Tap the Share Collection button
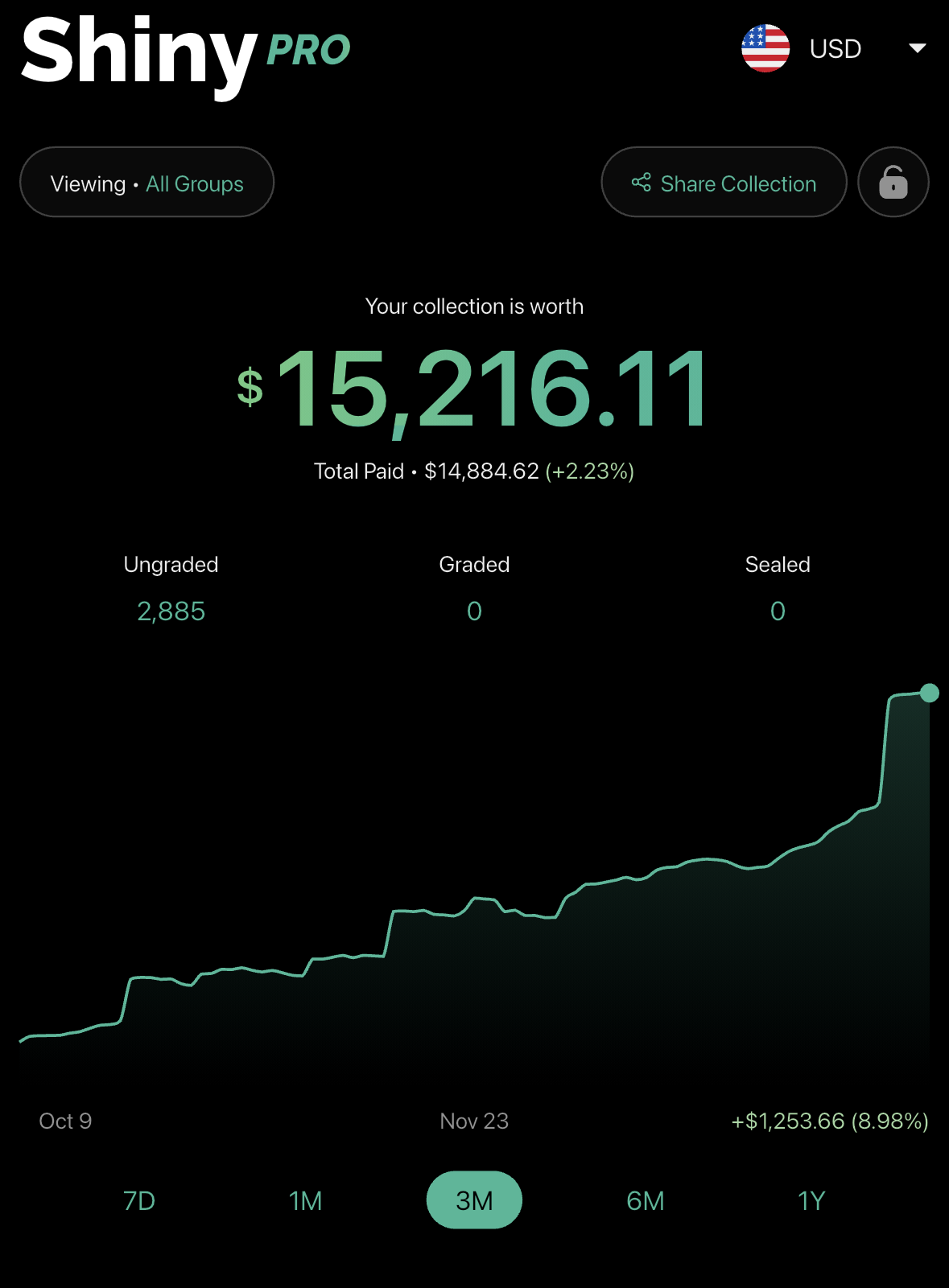Screen dimensions: 949x1288 724,183
